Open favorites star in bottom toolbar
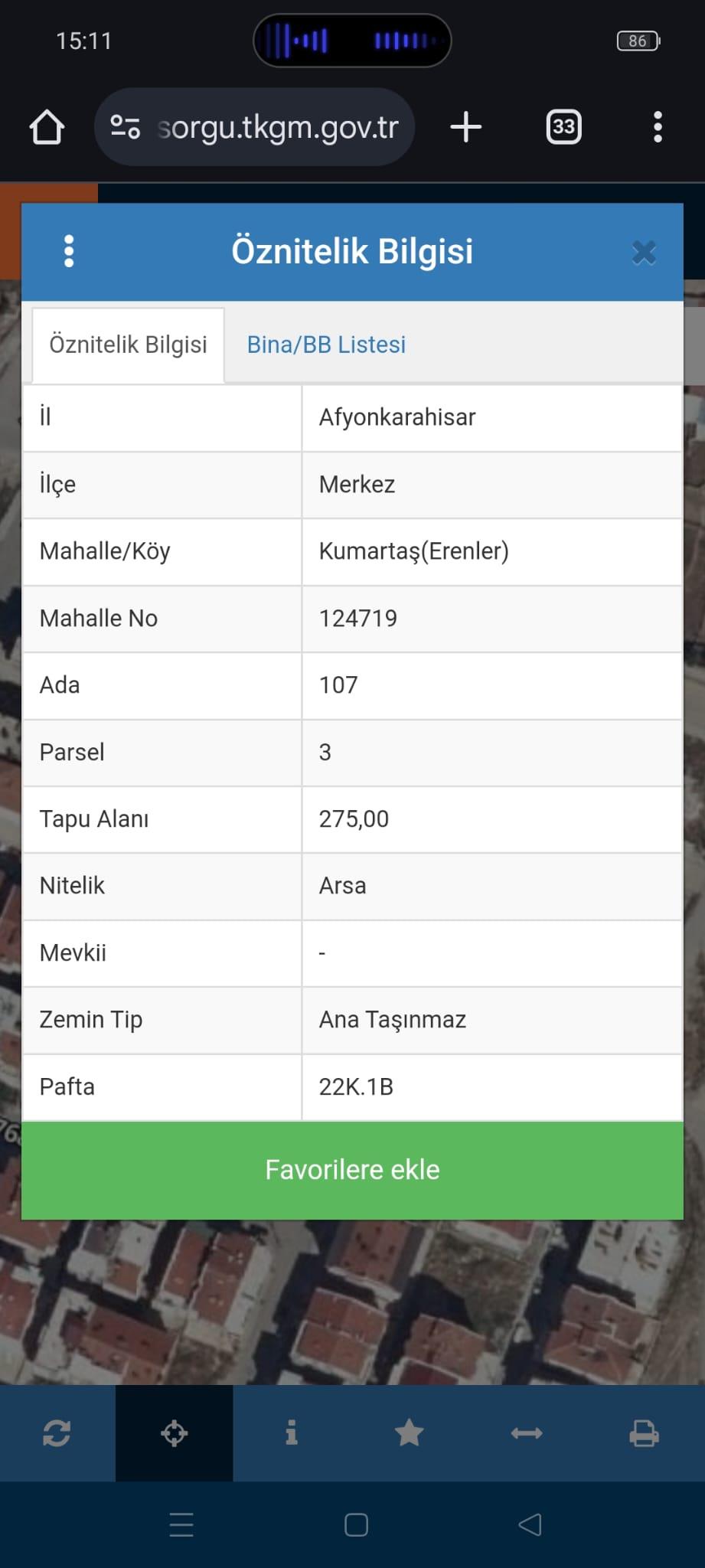 click(409, 1432)
